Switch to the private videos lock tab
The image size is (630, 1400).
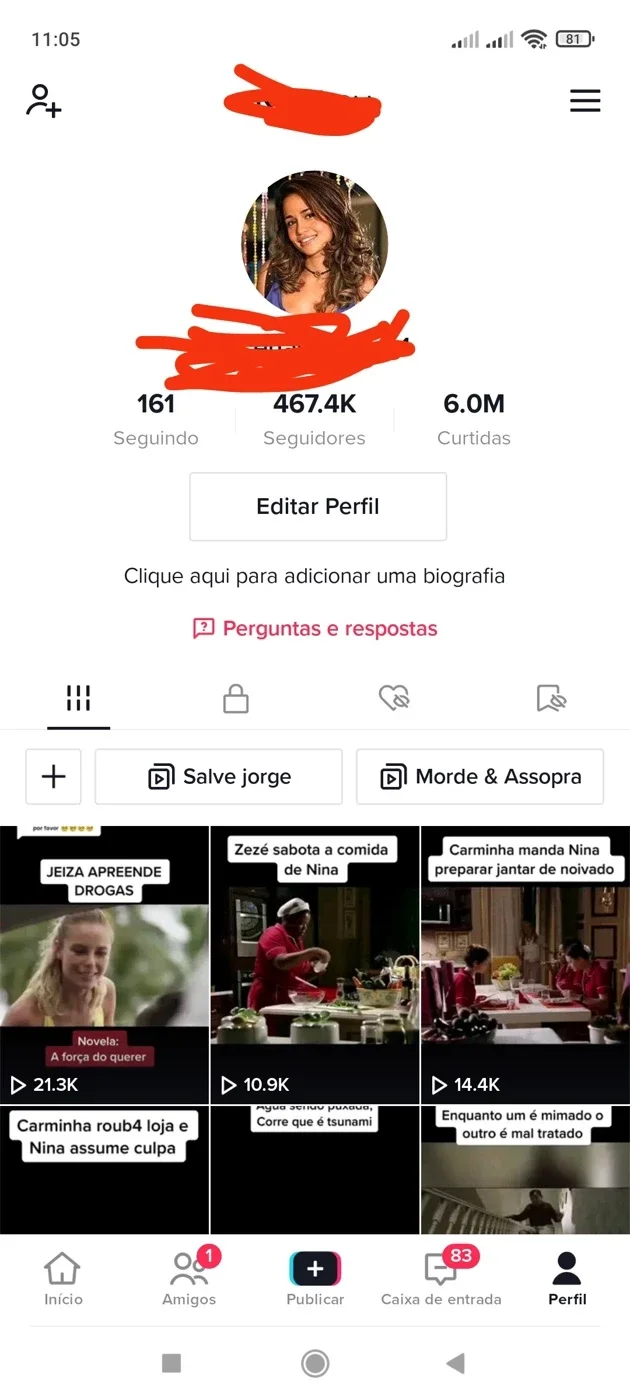(x=236, y=698)
